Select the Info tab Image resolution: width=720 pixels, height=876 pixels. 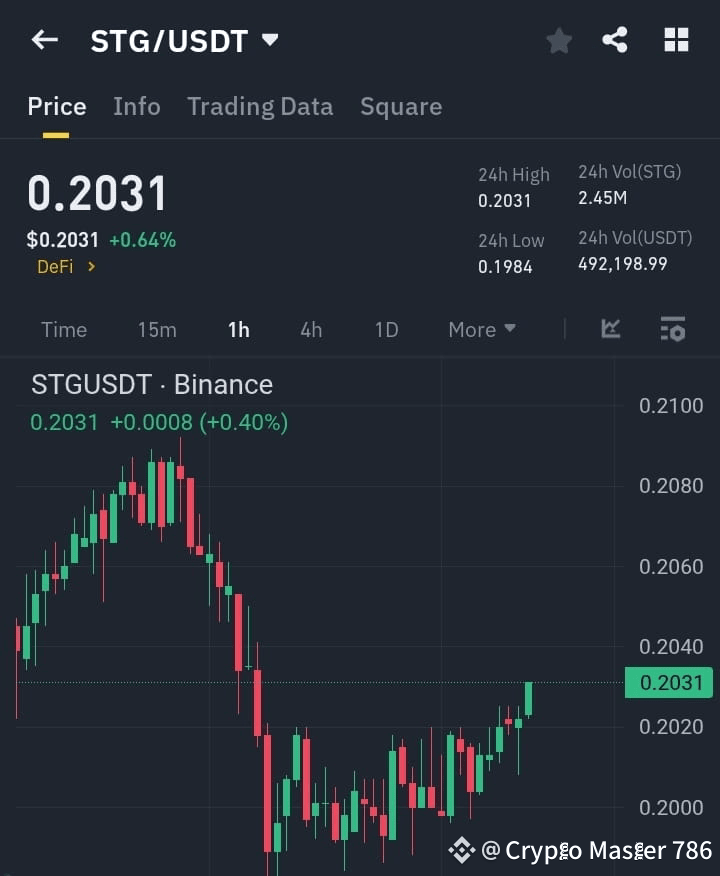point(137,106)
